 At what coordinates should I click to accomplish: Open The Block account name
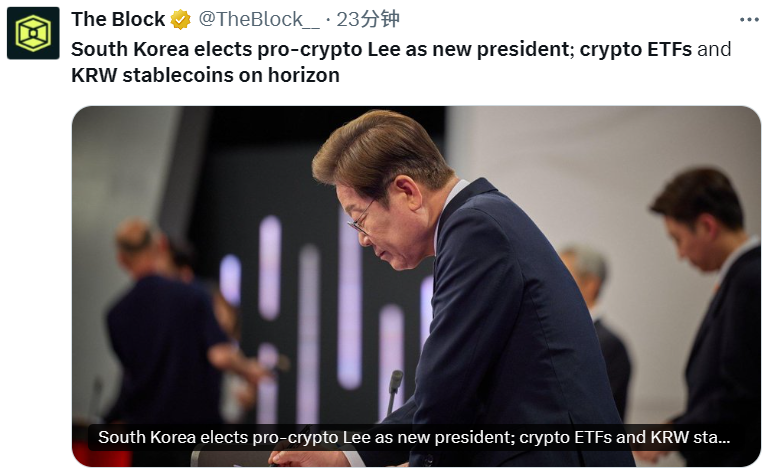[x=117, y=19]
